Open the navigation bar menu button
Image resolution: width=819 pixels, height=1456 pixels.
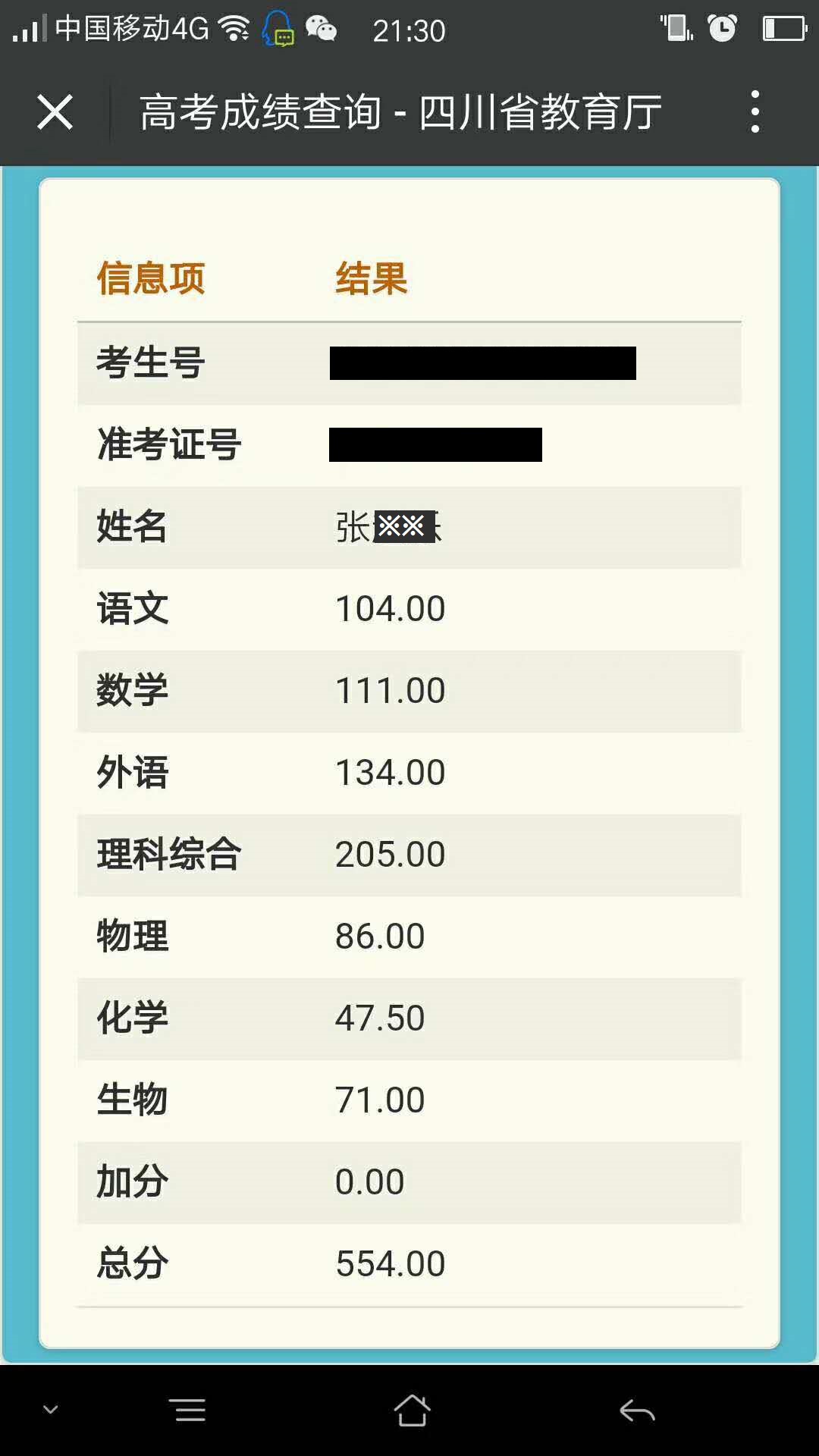pyautogui.click(x=190, y=1410)
